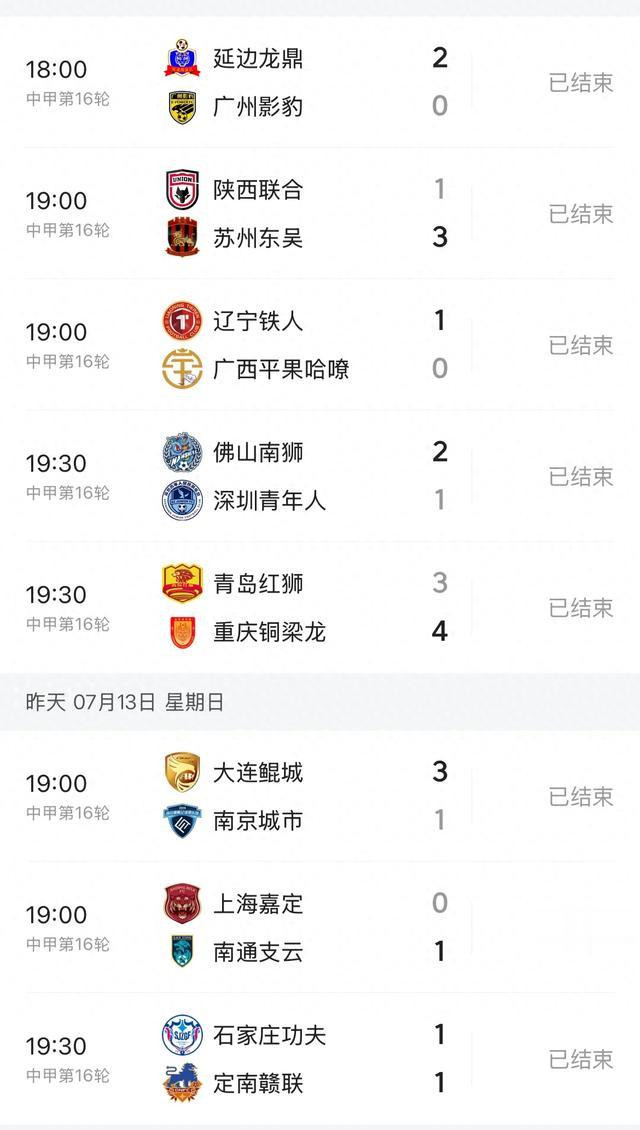Open the 佛山南狮 vs 深圳青年人 match
The image size is (640, 1130).
point(320,476)
